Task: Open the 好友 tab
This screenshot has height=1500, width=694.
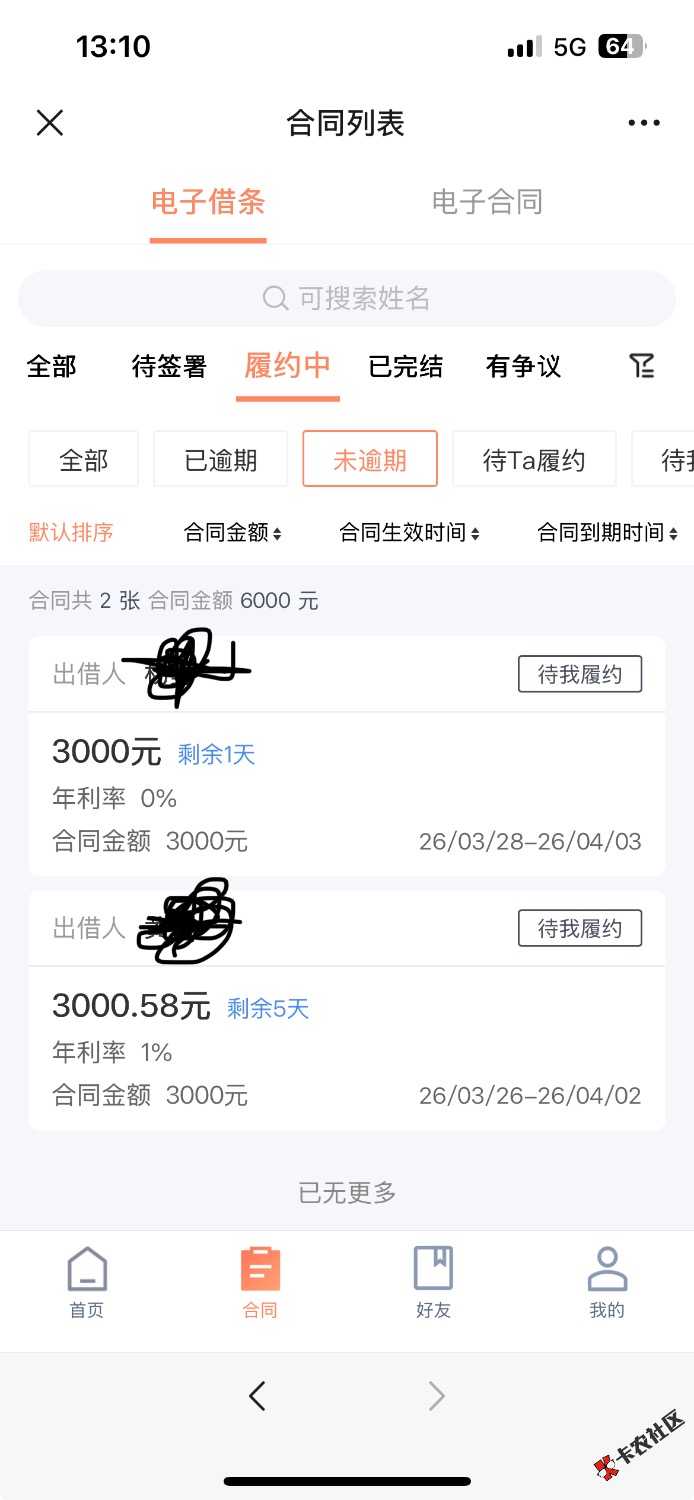Action: click(x=433, y=1283)
